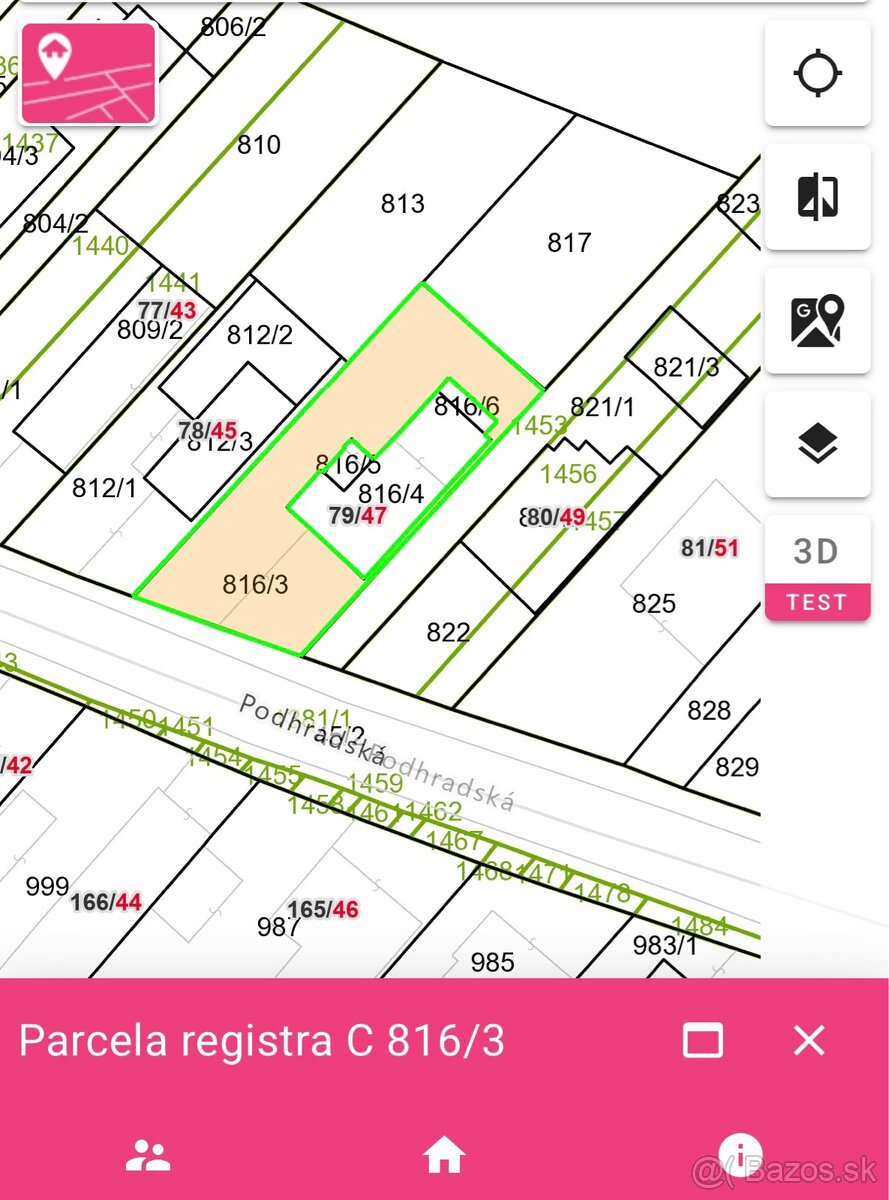The image size is (889, 1200).
Task: View the parcel info tab
Action: click(x=740, y=1156)
